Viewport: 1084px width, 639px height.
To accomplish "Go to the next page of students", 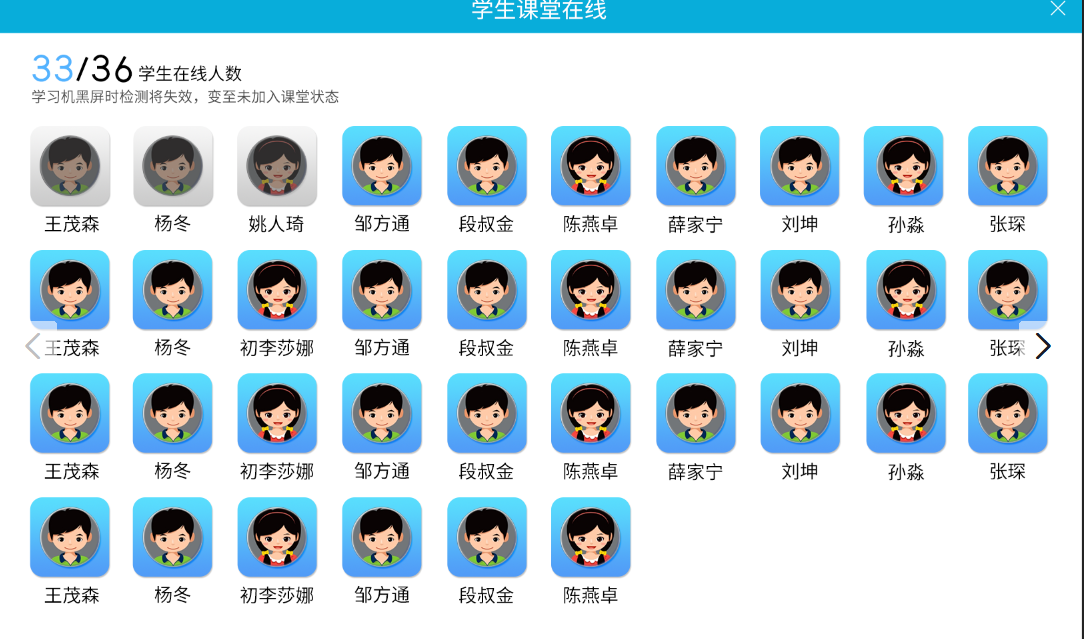I will pos(1043,346).
